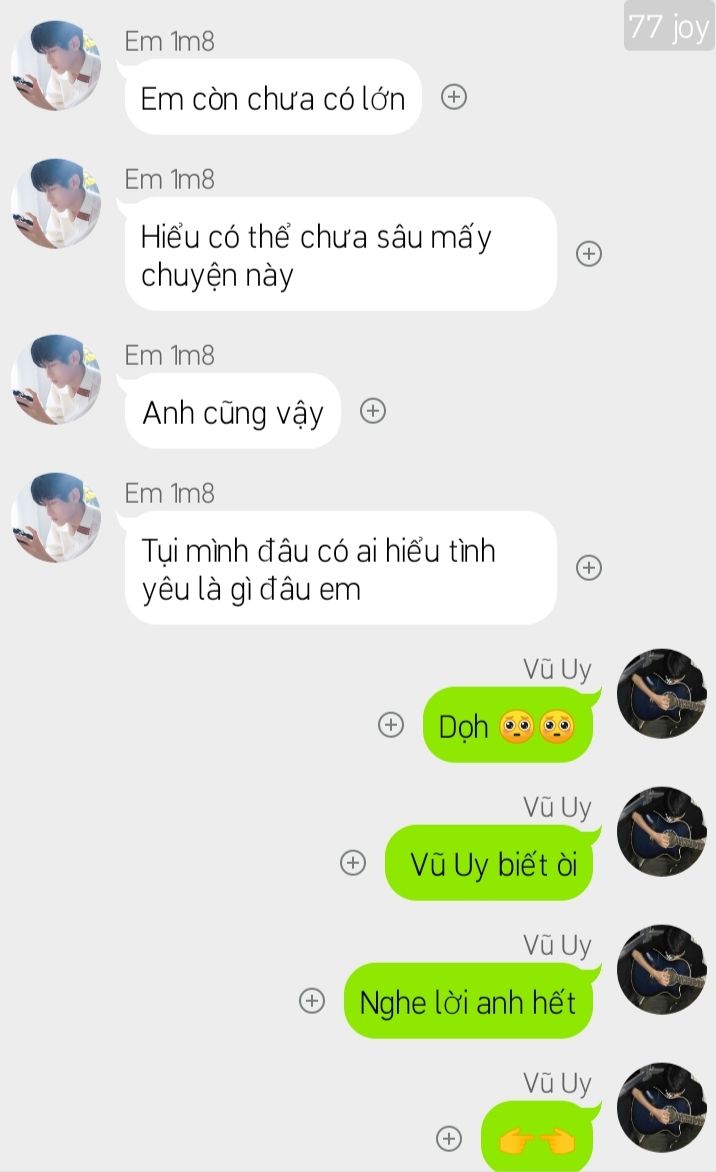Open Em 1m8's avatar beside "Em còn chưa có lớn"
Image resolution: width=716 pixels, height=1172 pixels.
point(56,66)
